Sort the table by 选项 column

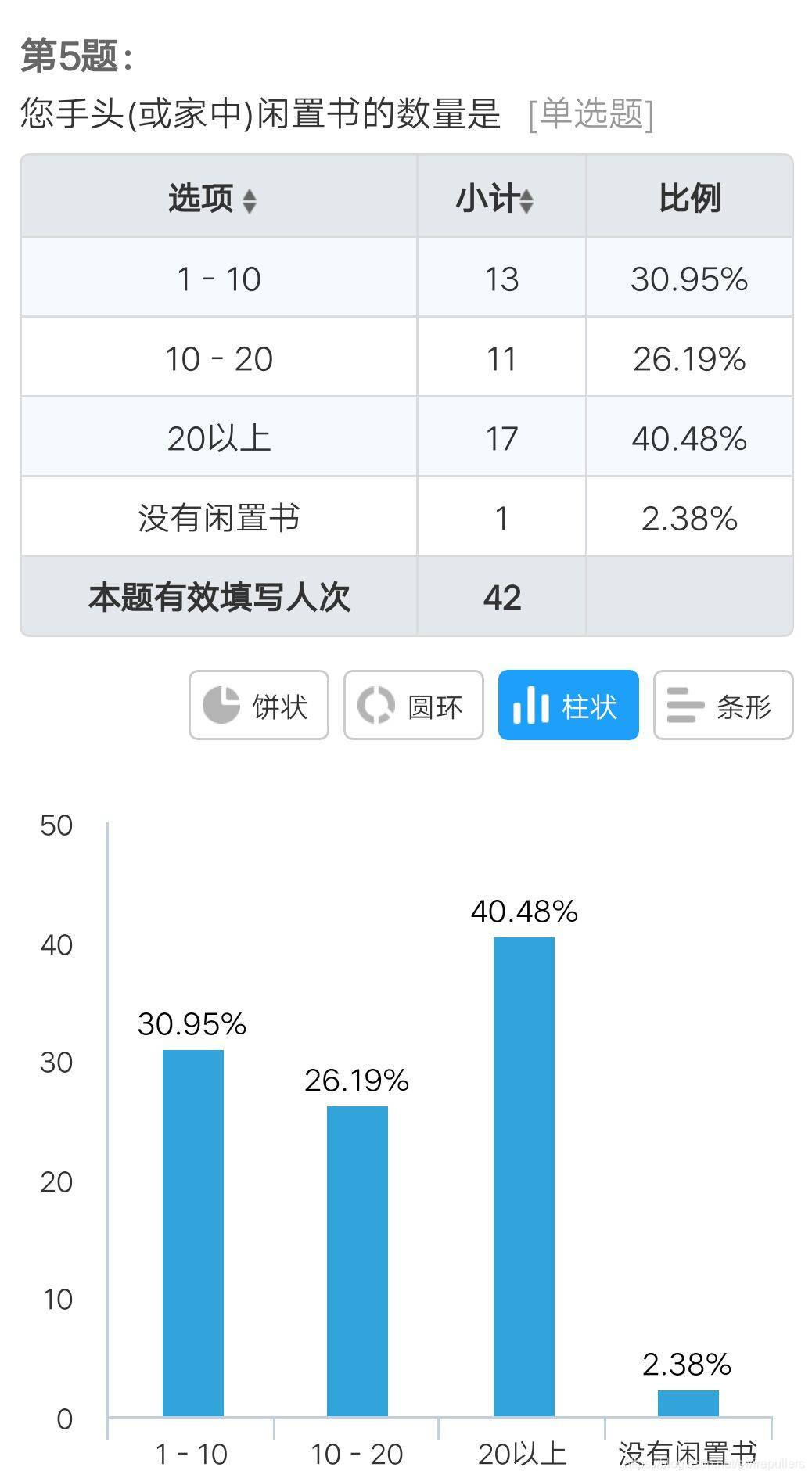click(249, 200)
